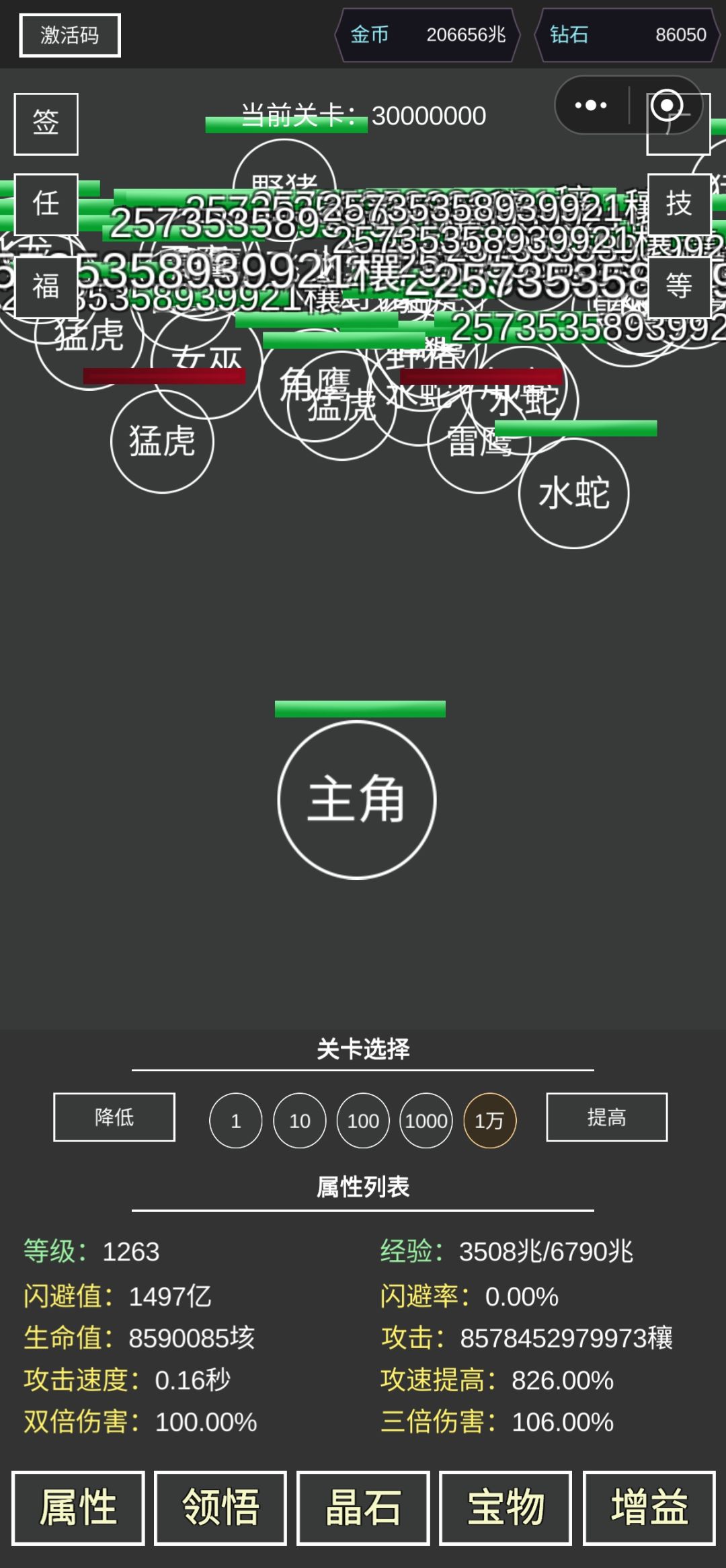Select the 1000 stage step option
The width and height of the screenshot is (726, 1568).
coord(426,1121)
